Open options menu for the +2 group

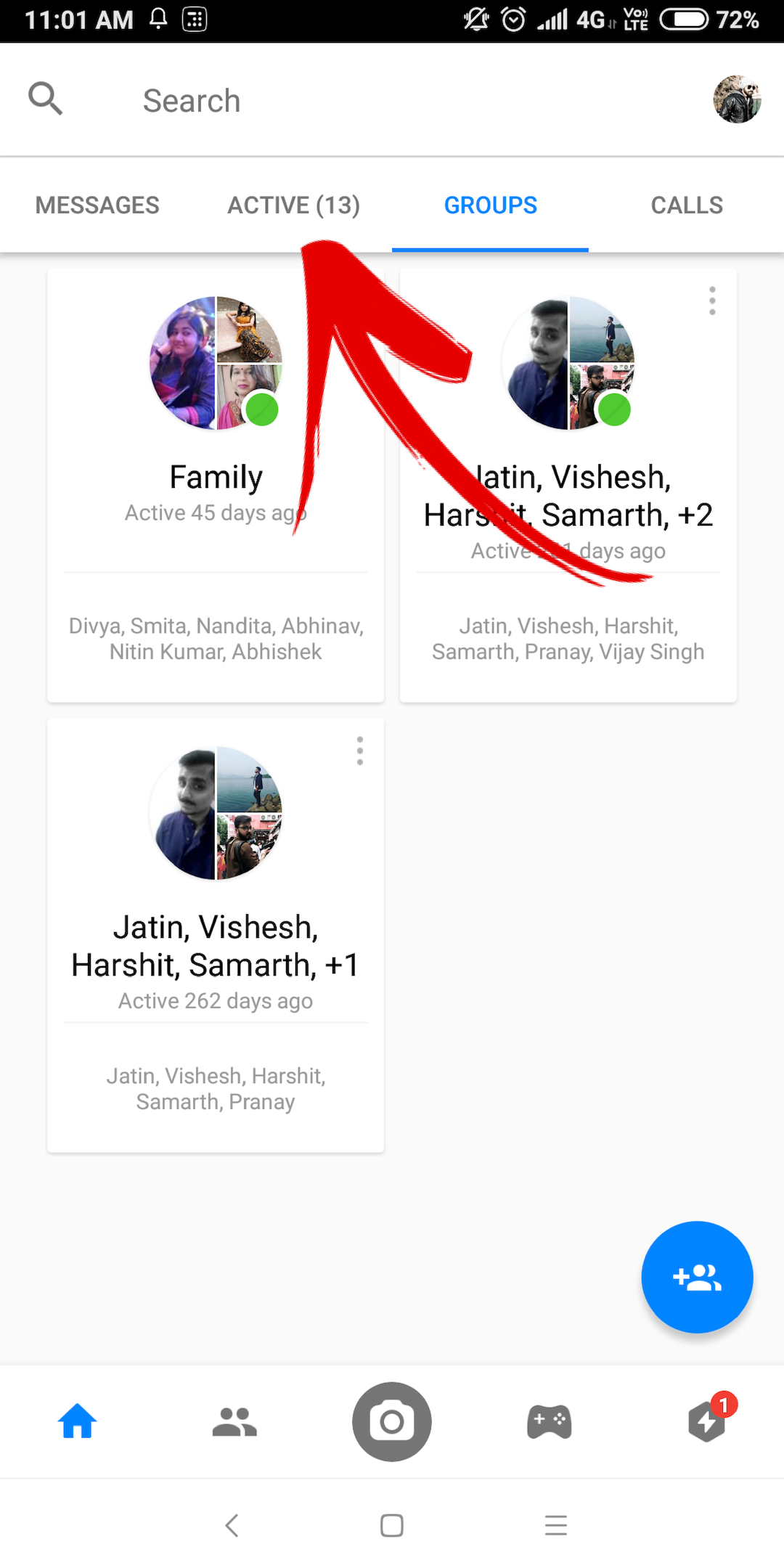pos(712,301)
